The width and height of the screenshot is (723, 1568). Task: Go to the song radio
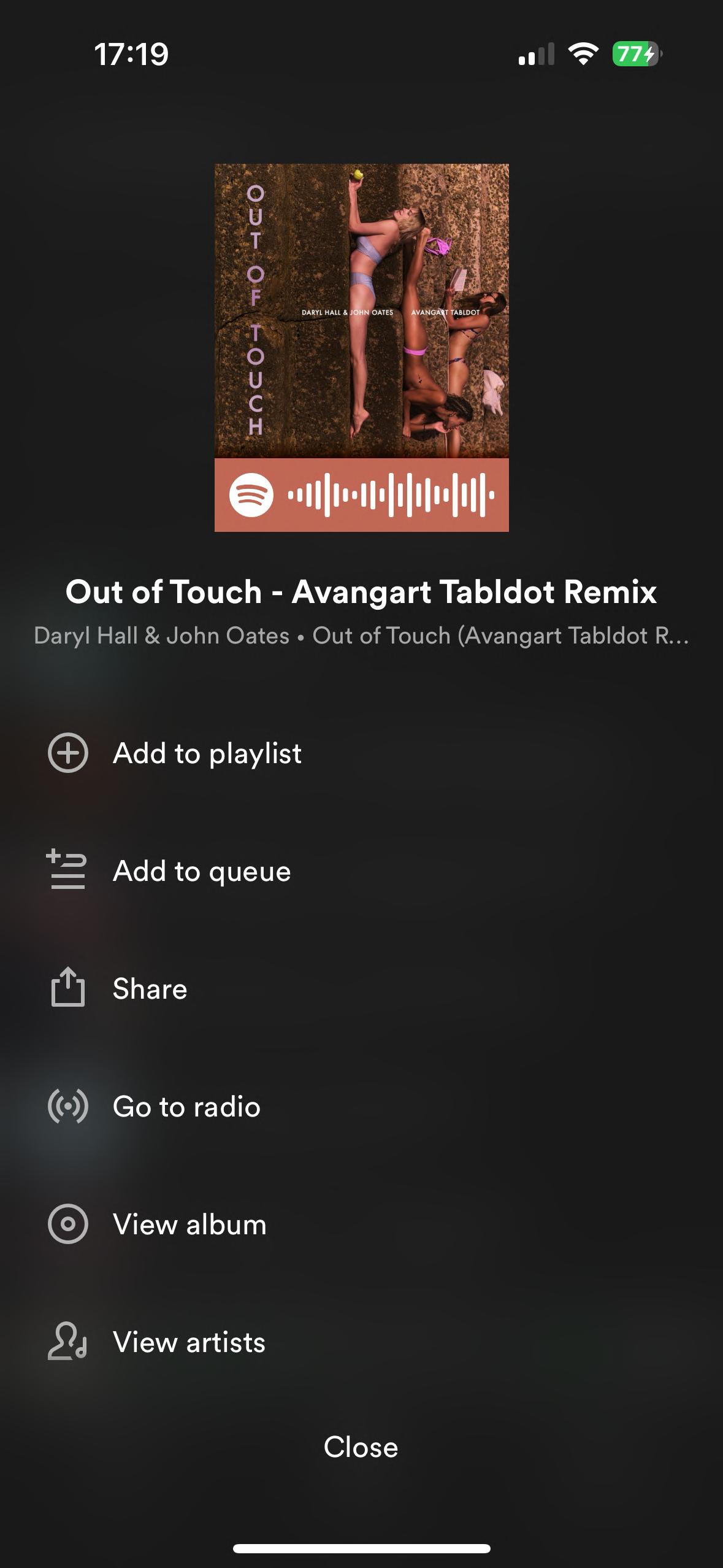[186, 1107]
